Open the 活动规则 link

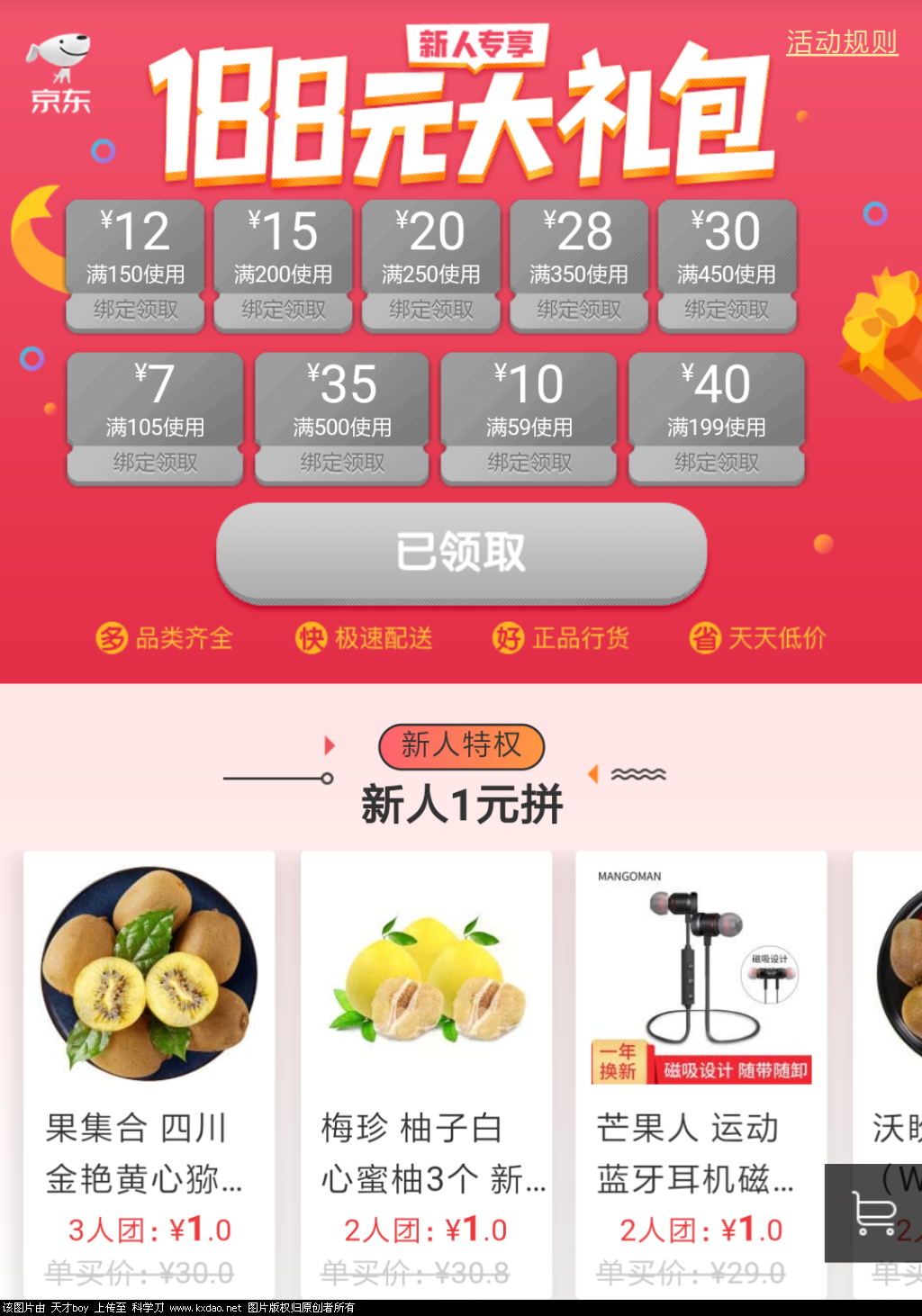pos(841,42)
